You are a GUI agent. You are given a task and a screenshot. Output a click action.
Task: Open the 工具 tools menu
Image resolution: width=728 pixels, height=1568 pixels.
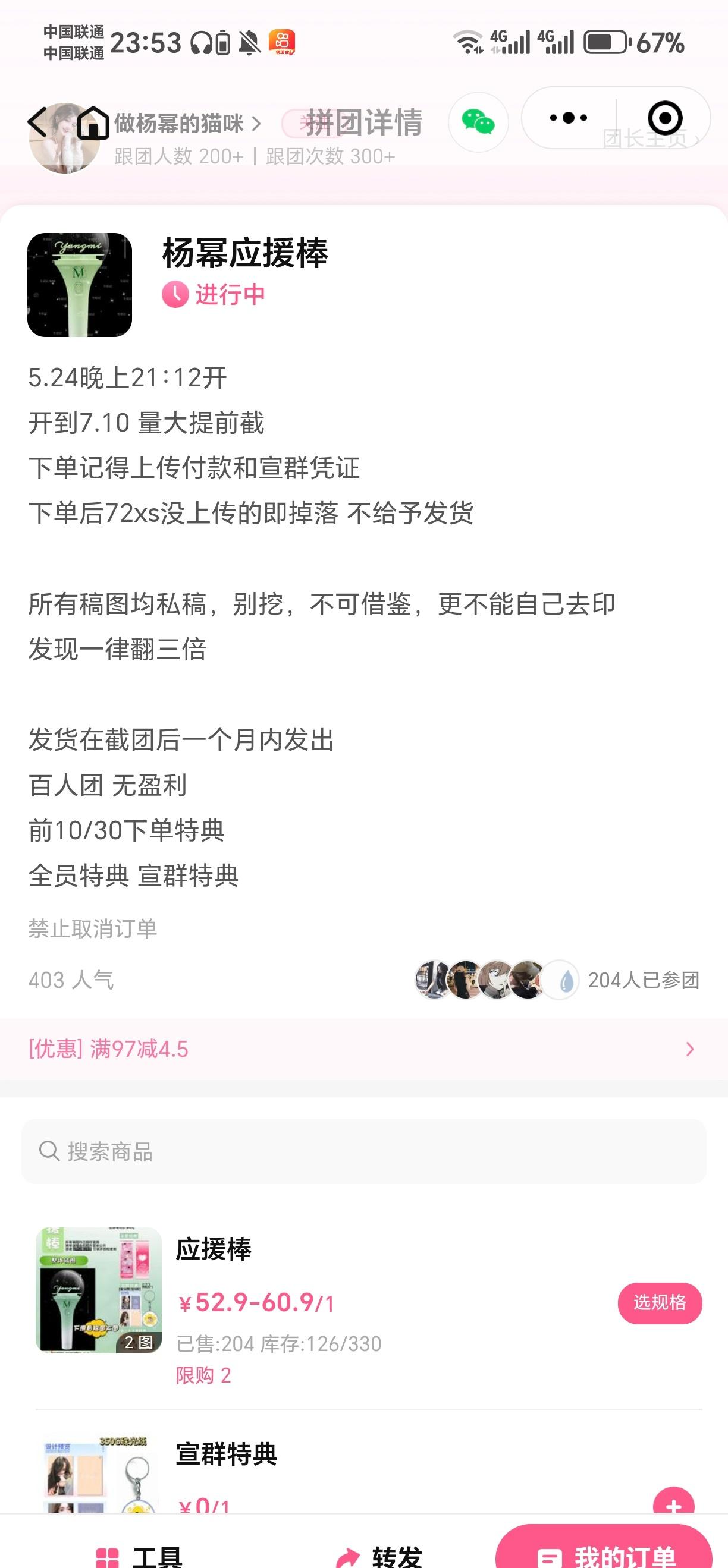pyautogui.click(x=140, y=1556)
